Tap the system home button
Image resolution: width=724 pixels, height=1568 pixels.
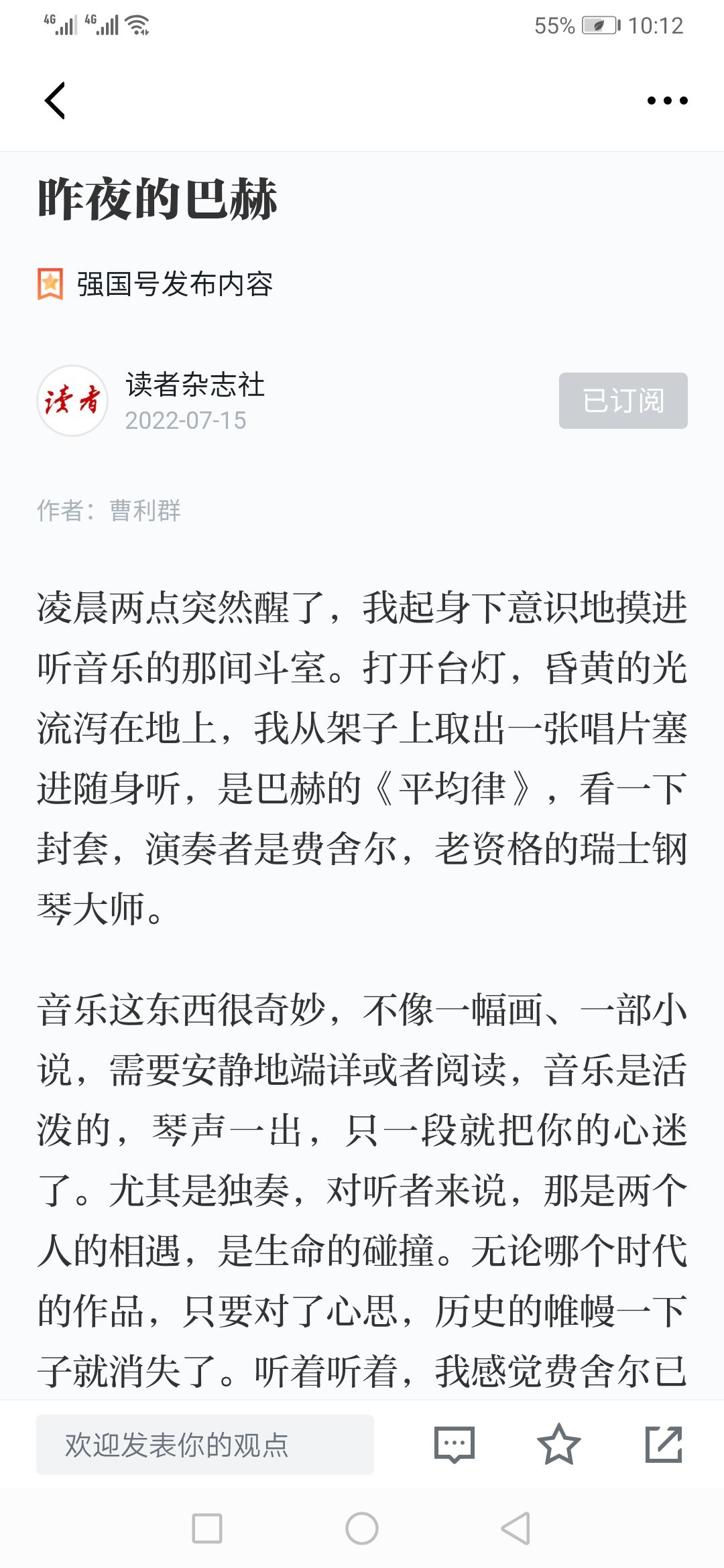[362, 1528]
